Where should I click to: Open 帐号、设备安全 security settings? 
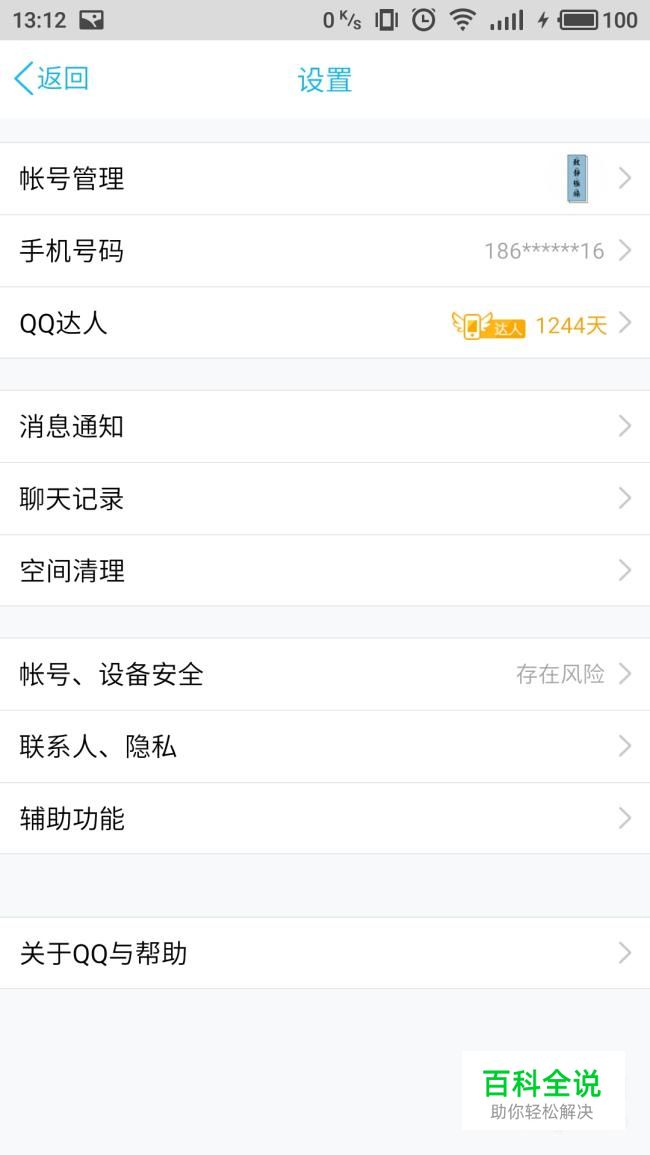point(325,674)
